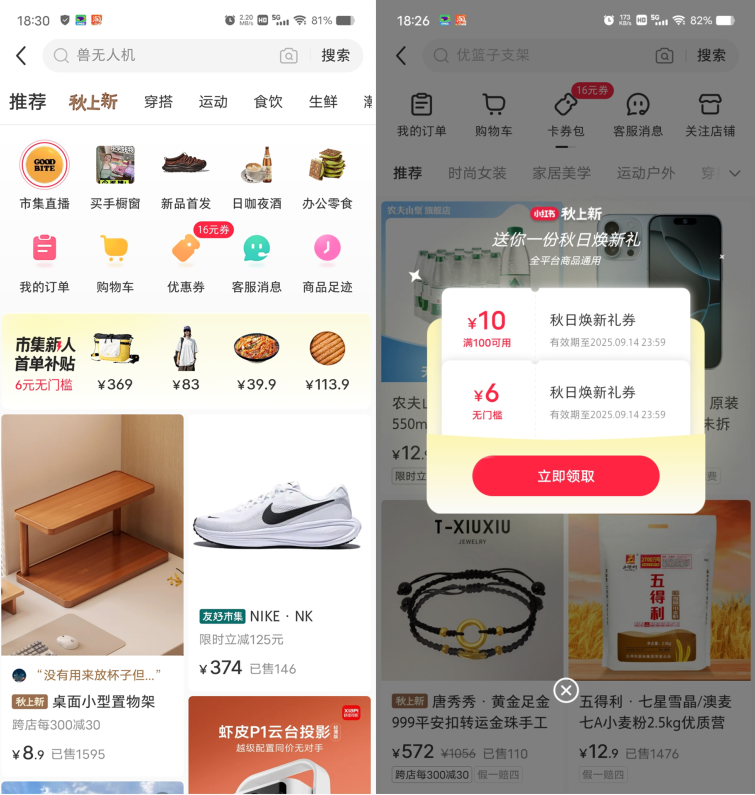The width and height of the screenshot is (755, 795).
Task: Tap the 立即领取 button to claim coupons
Action: 565,476
